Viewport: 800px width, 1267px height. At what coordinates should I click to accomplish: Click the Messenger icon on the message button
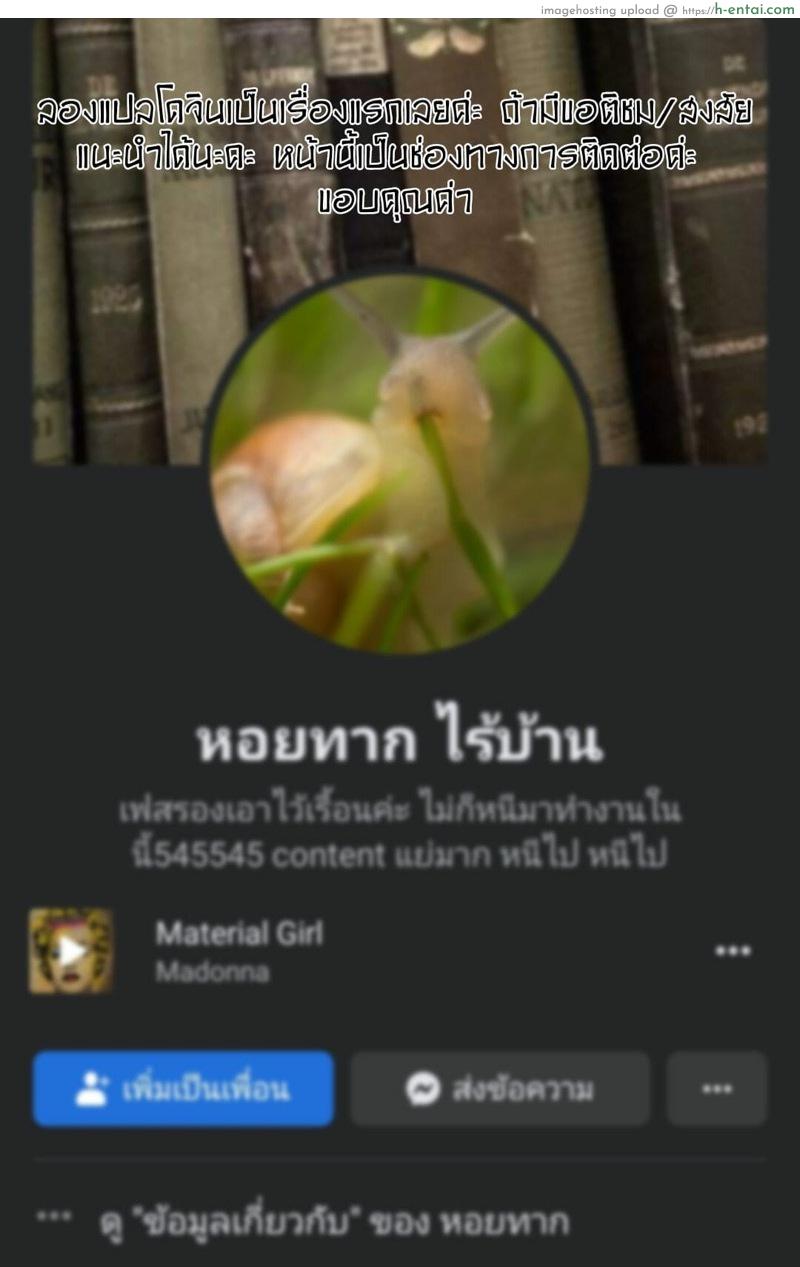[425, 1090]
